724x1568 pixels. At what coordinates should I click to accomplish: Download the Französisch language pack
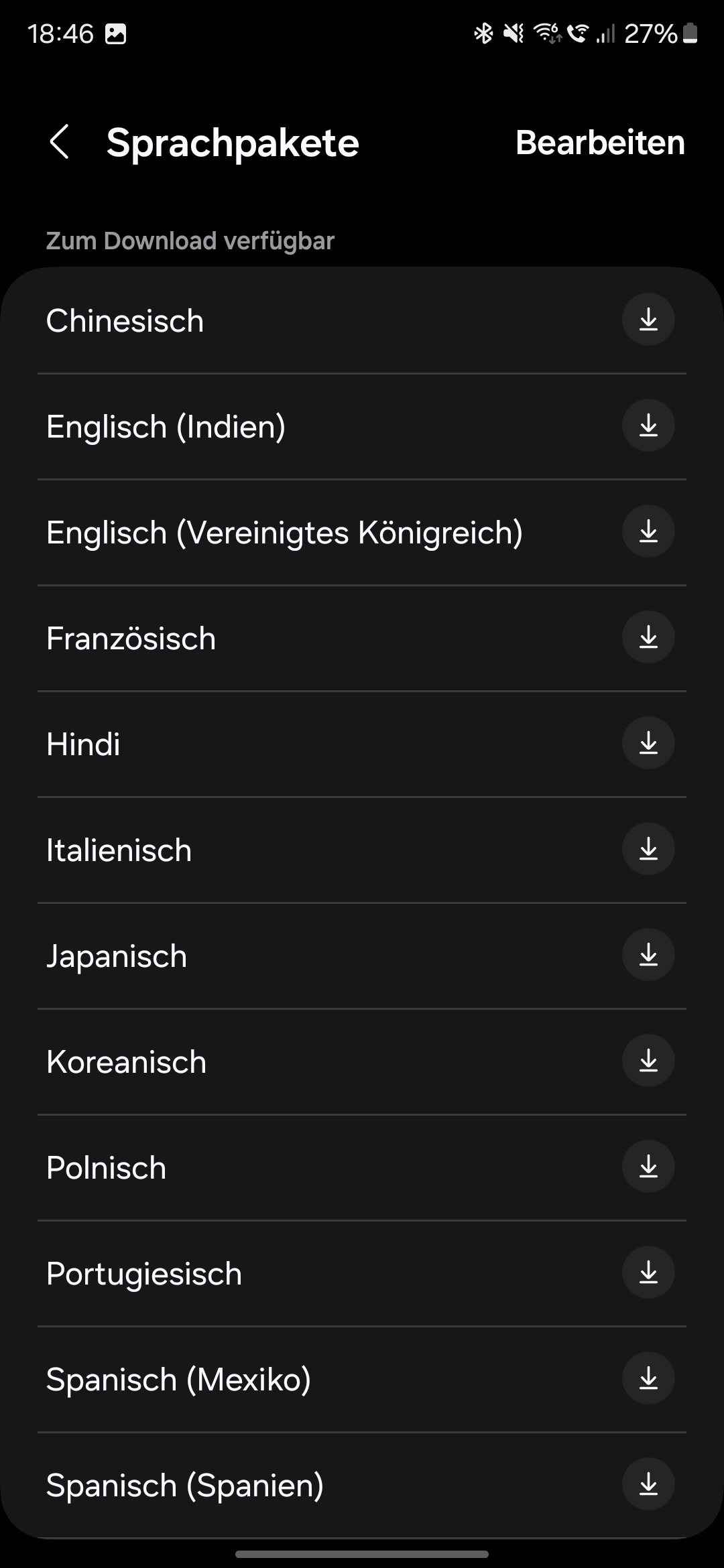648,637
